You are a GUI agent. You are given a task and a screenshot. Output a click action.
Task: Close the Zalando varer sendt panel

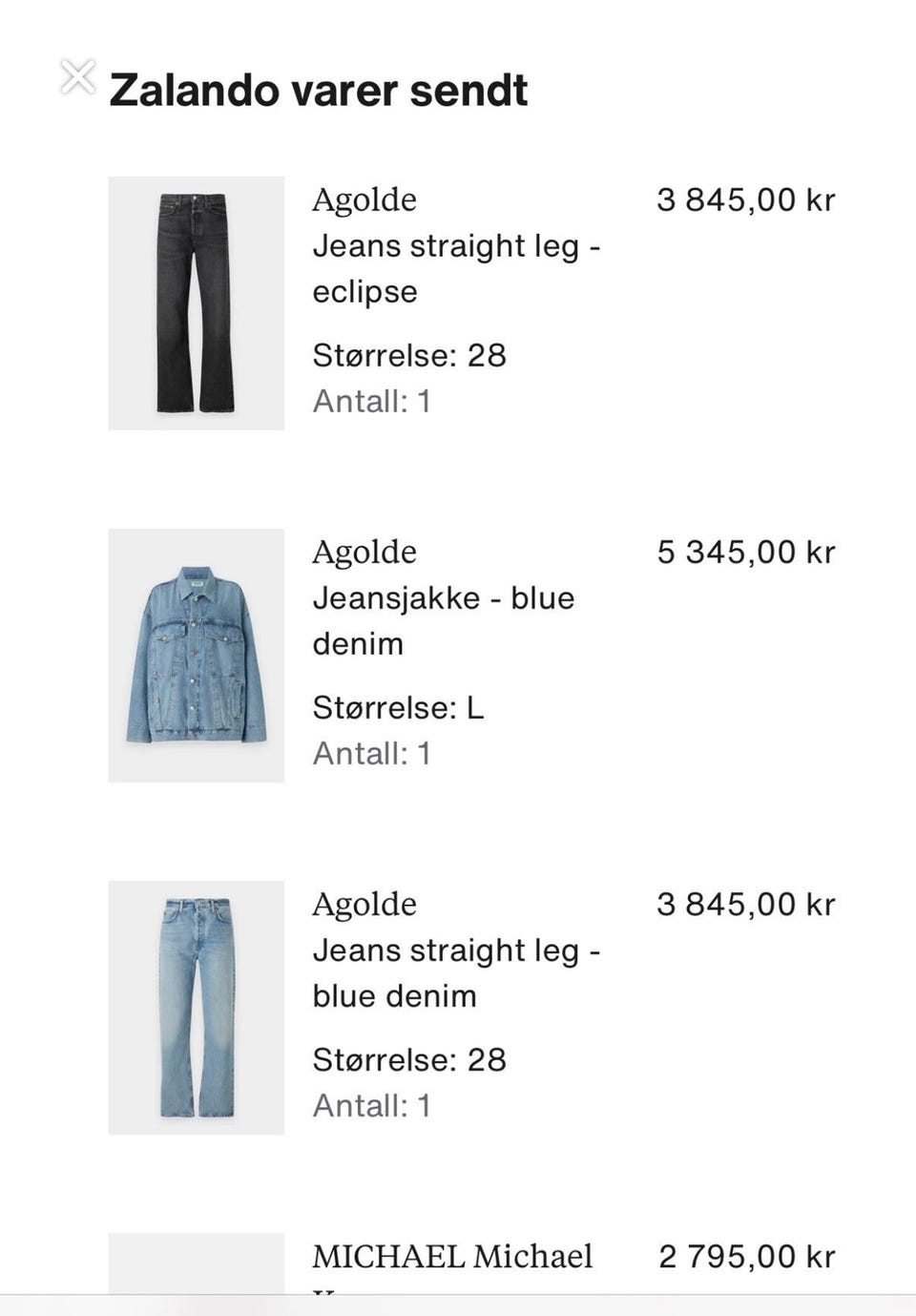[77, 77]
